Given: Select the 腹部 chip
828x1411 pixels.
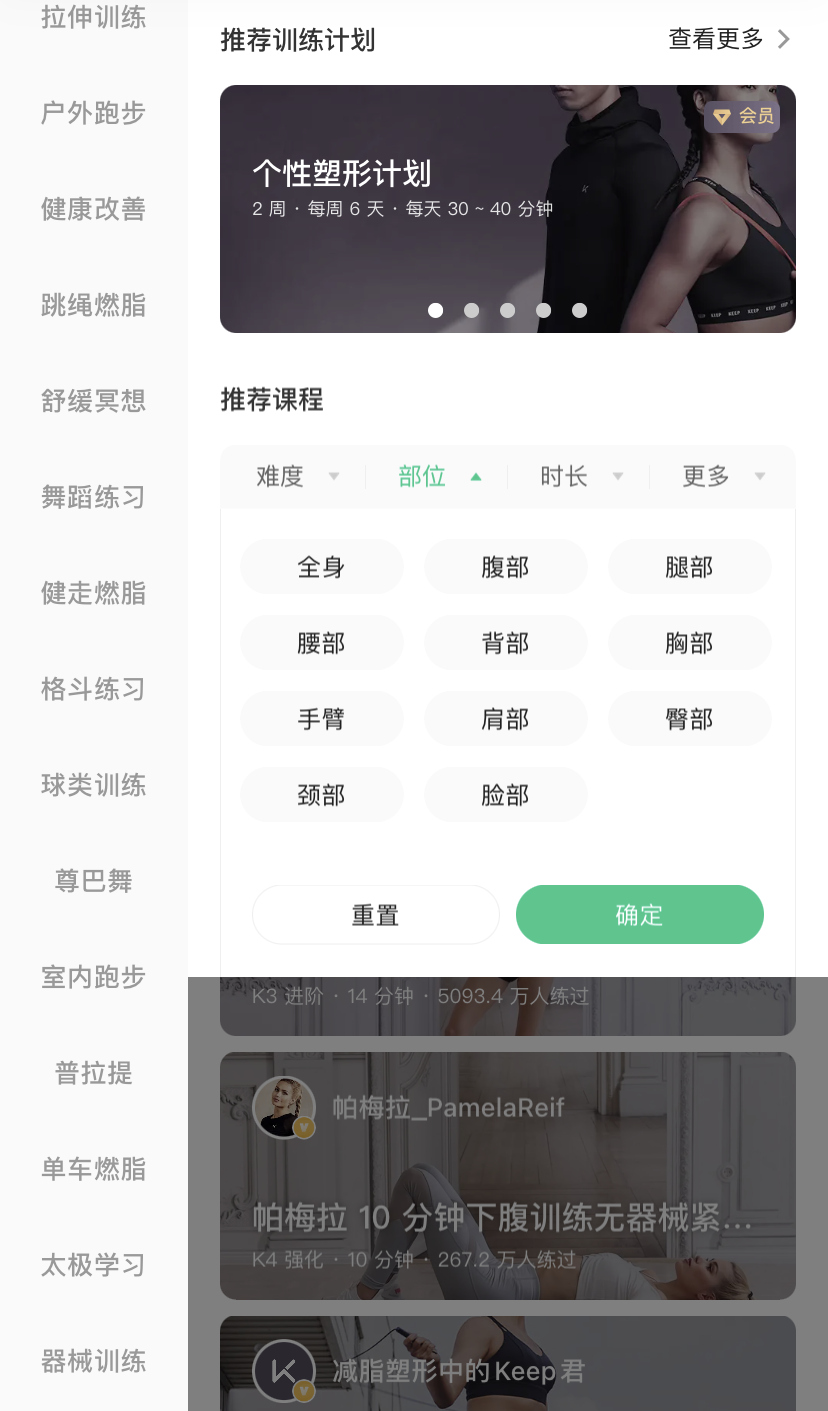Looking at the screenshot, I should [x=505, y=567].
